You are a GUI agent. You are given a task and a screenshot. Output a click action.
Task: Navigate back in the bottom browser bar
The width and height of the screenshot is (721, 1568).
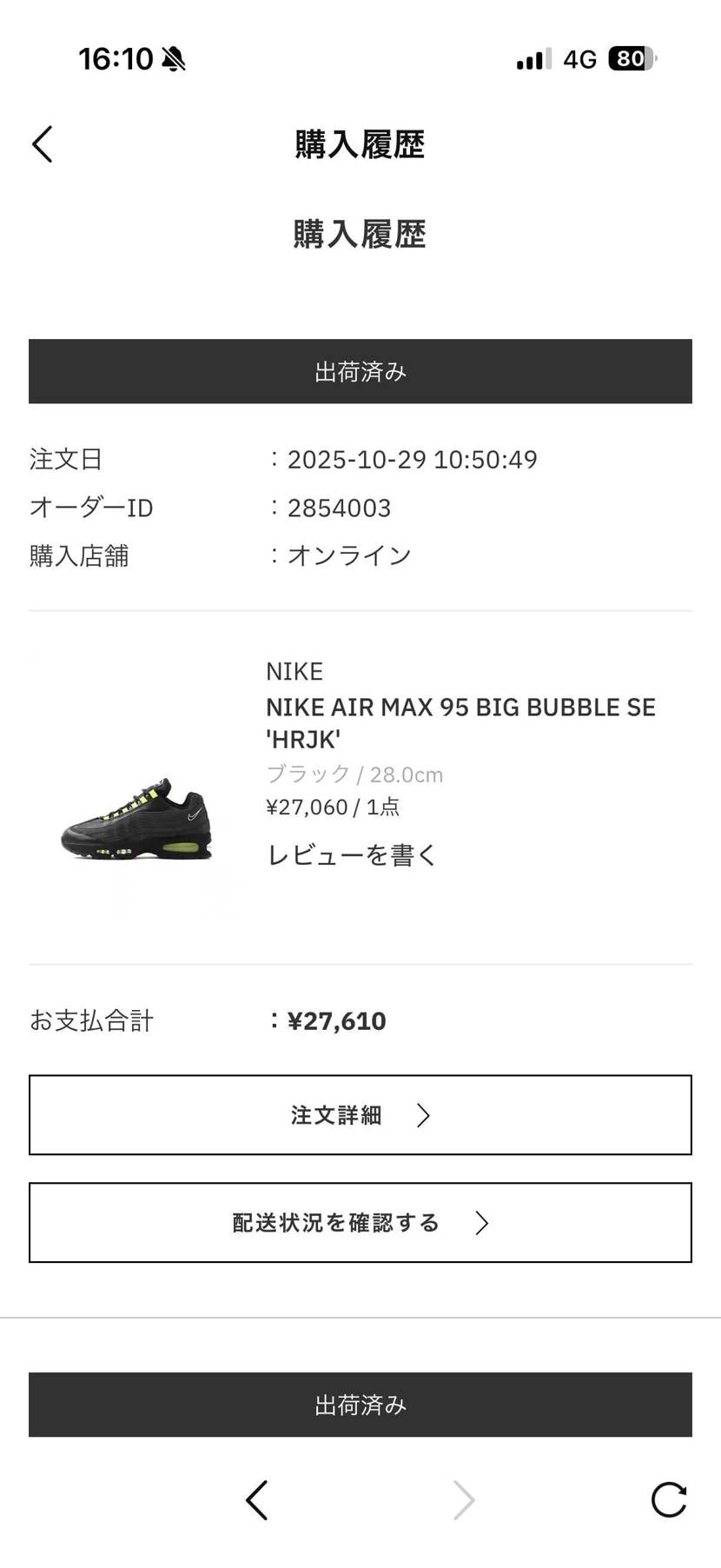click(x=257, y=1500)
